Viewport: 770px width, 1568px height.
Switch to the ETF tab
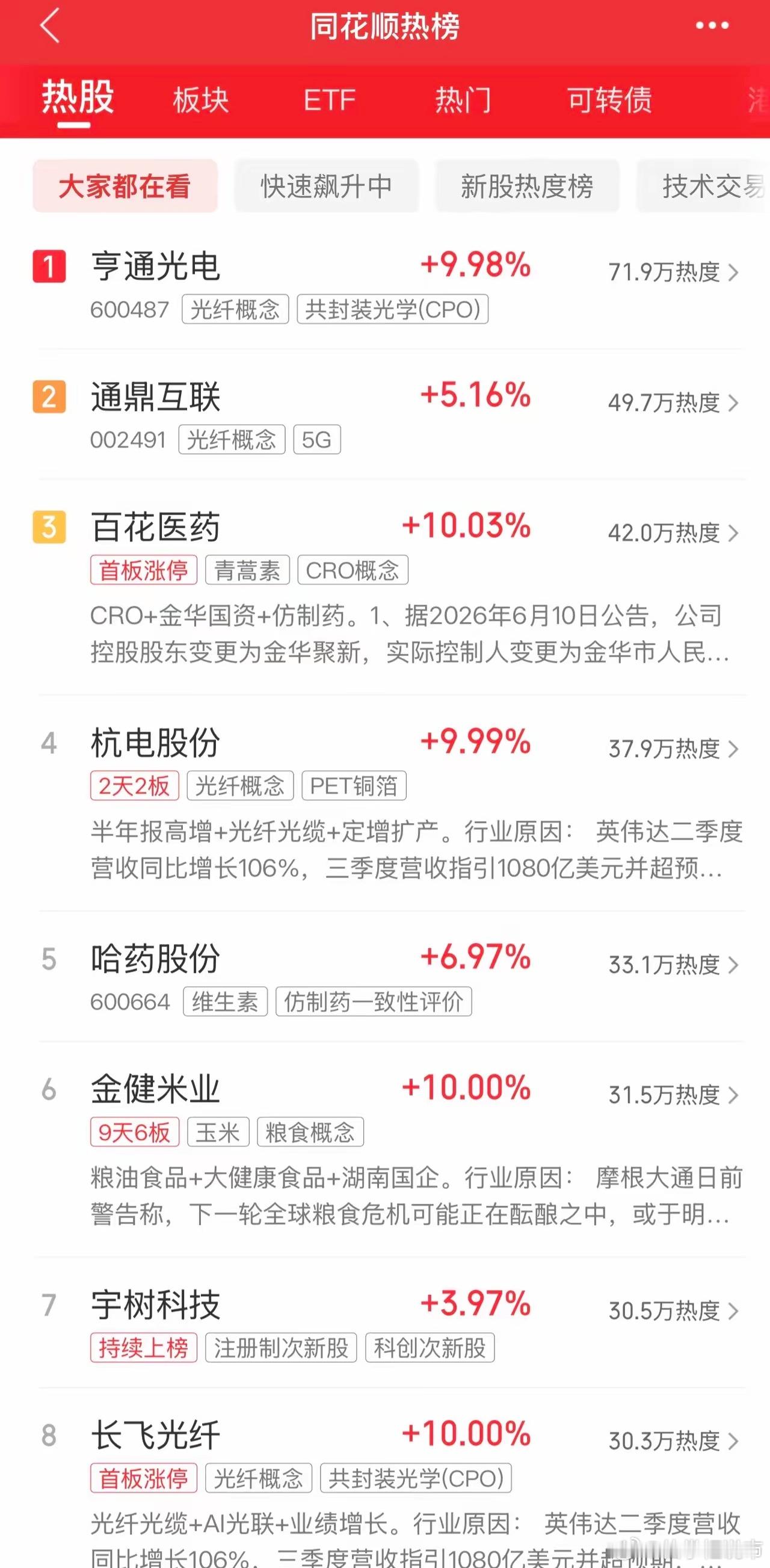click(x=329, y=100)
